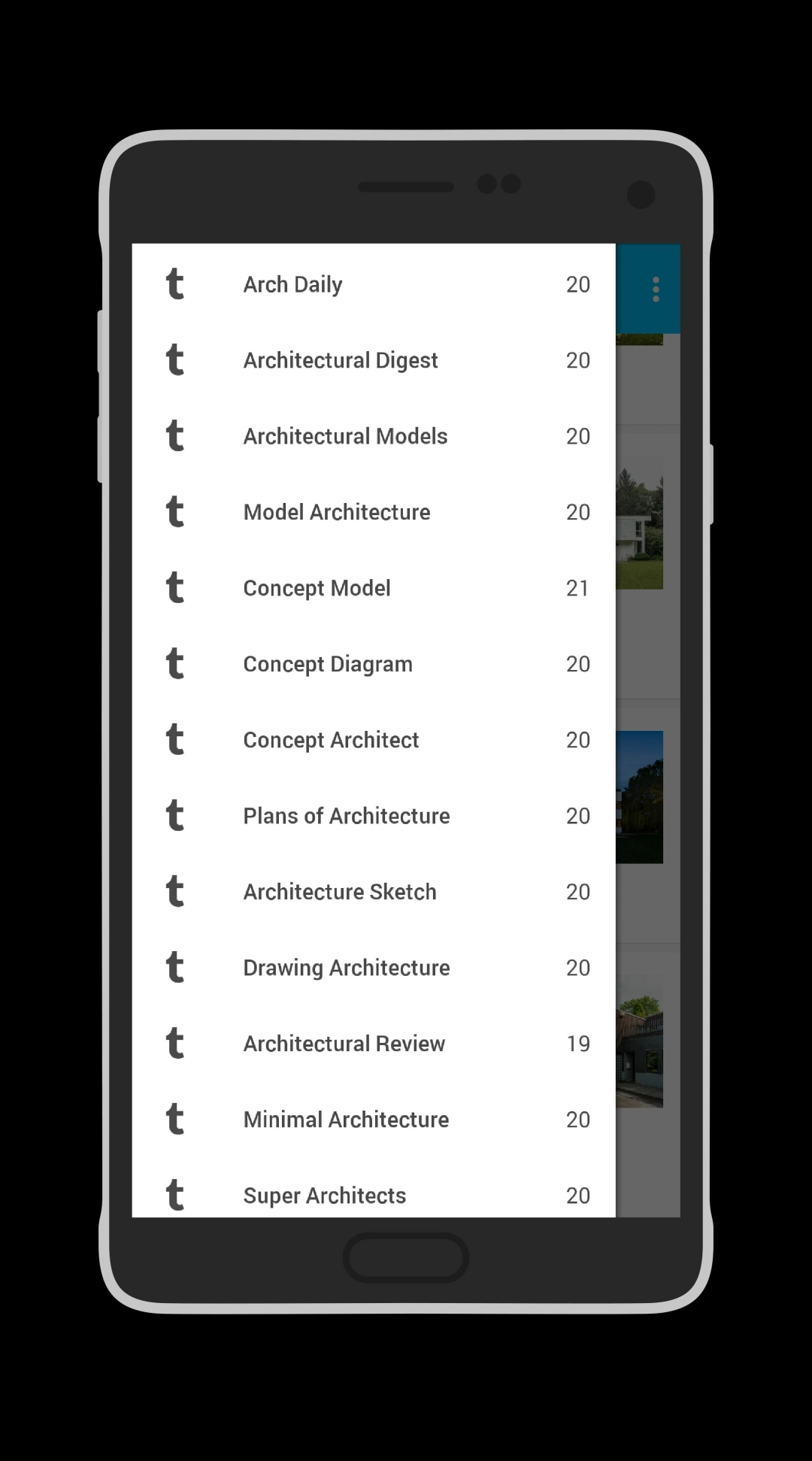Open the three-dot overflow menu

[x=656, y=289]
